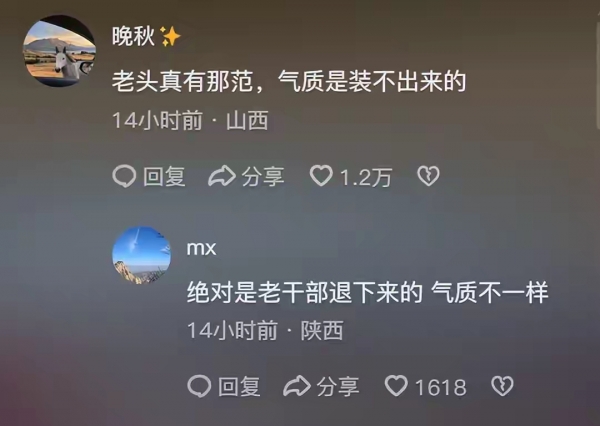Reply to 晚秋's comment
Image resolution: width=600 pixels, height=426 pixels.
coord(149,177)
